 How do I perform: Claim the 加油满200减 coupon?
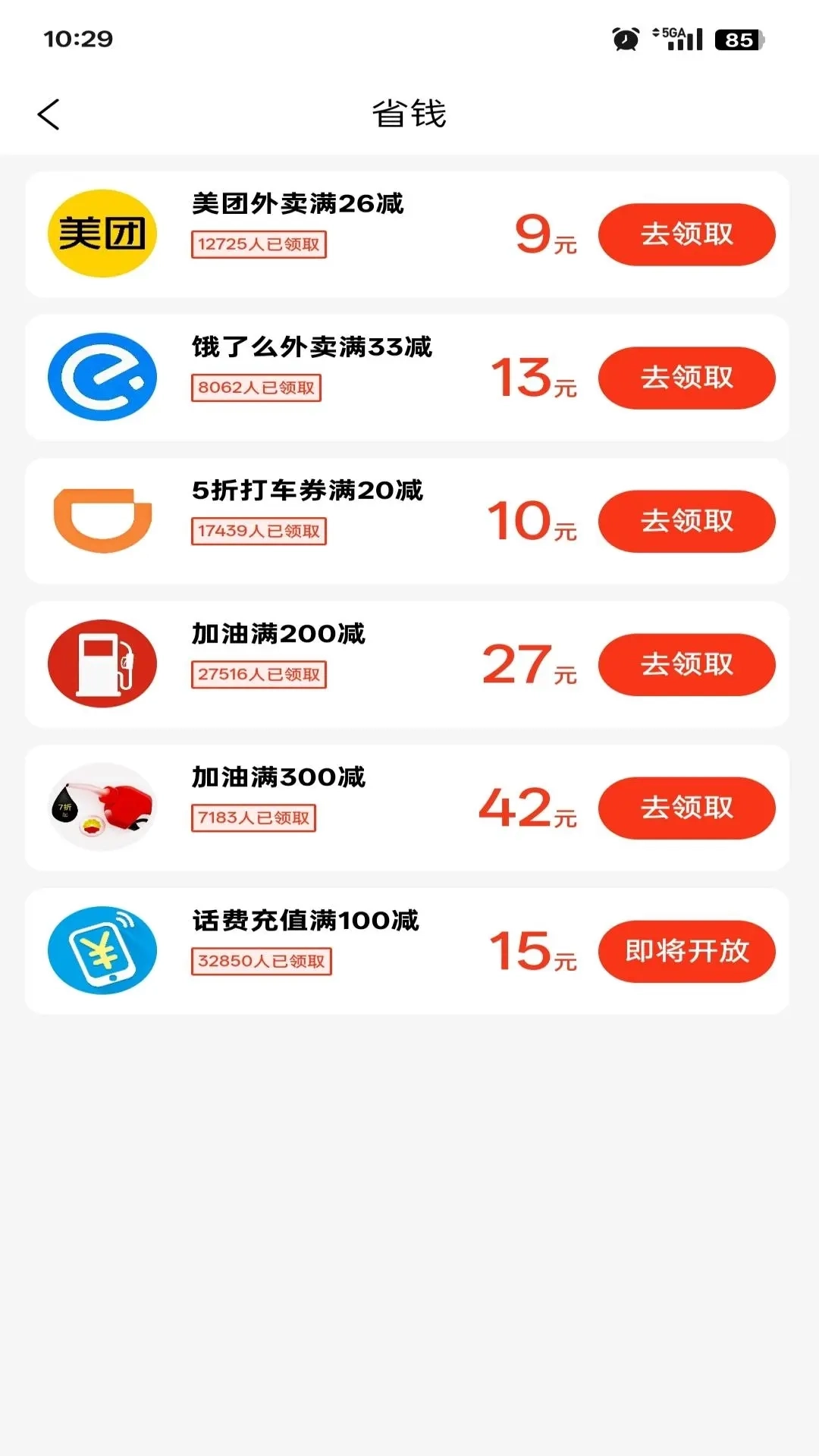(x=686, y=664)
